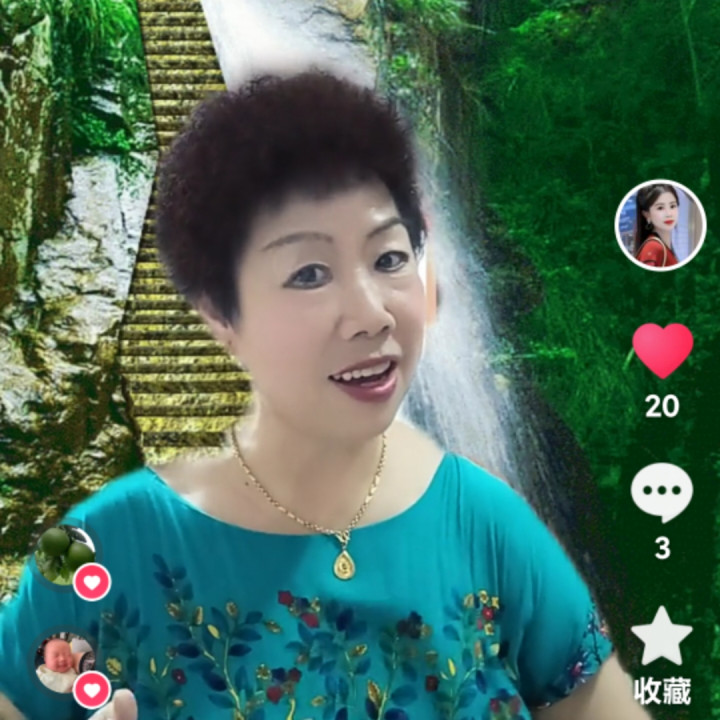Open the comments bubble

[x=662, y=492]
